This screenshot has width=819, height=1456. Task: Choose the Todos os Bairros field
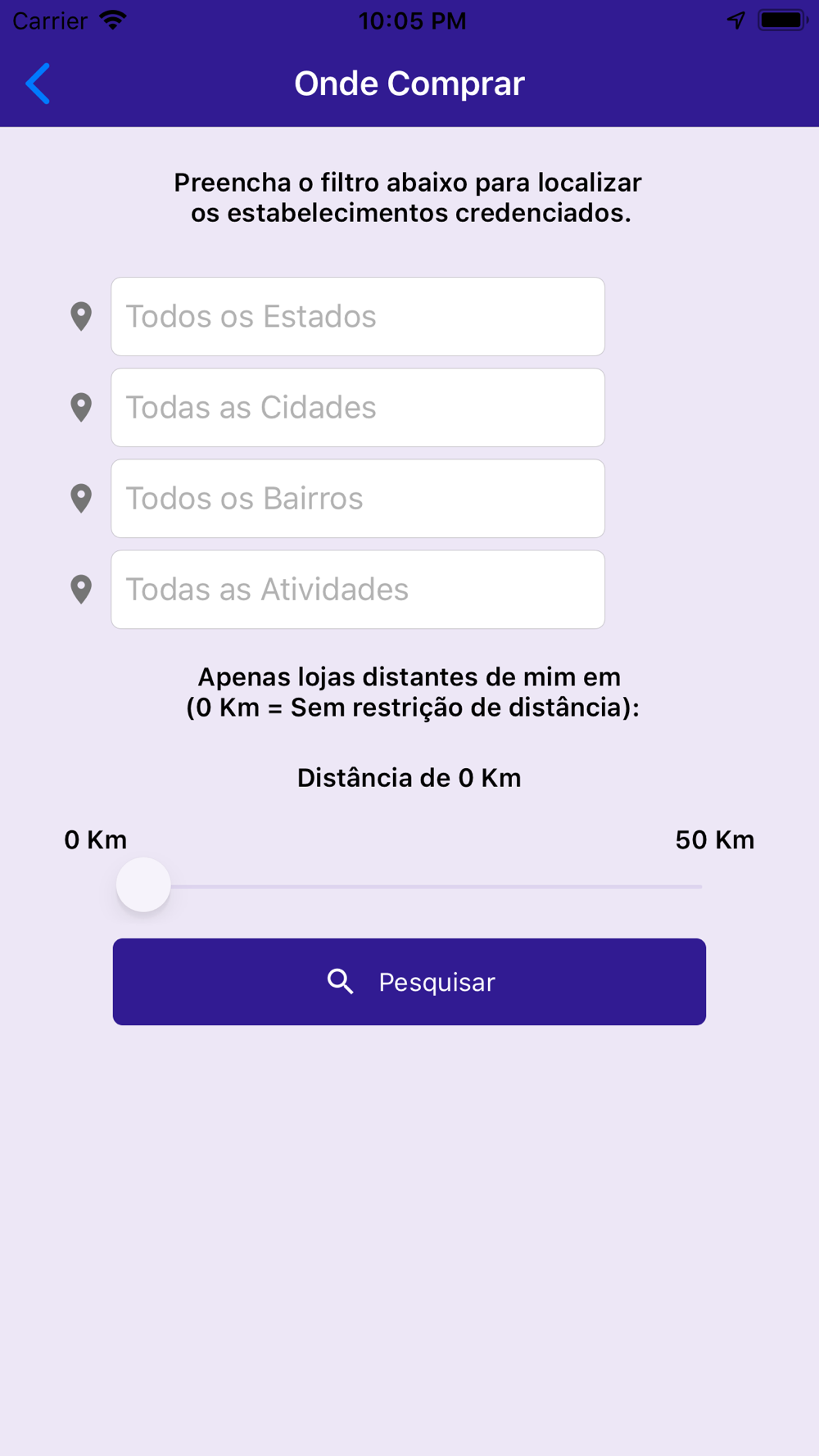tap(358, 499)
